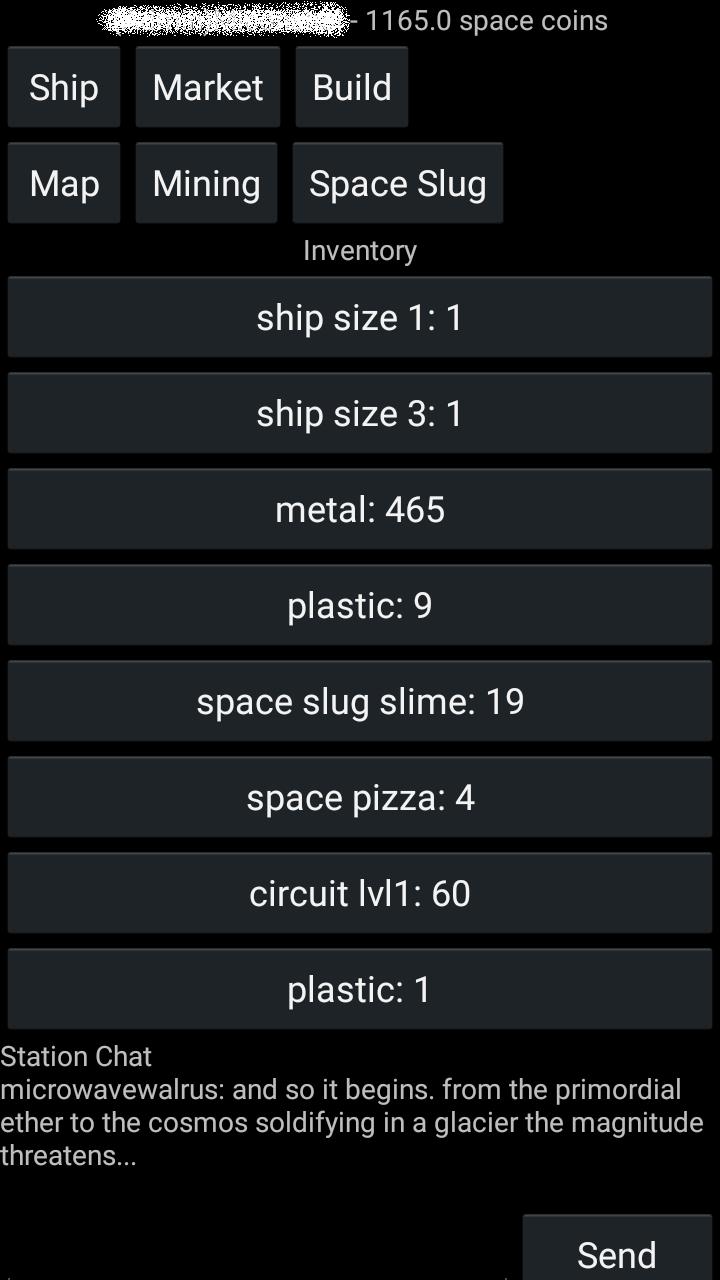The image size is (720, 1280).
Task: Open the Build menu
Action: tap(351, 87)
